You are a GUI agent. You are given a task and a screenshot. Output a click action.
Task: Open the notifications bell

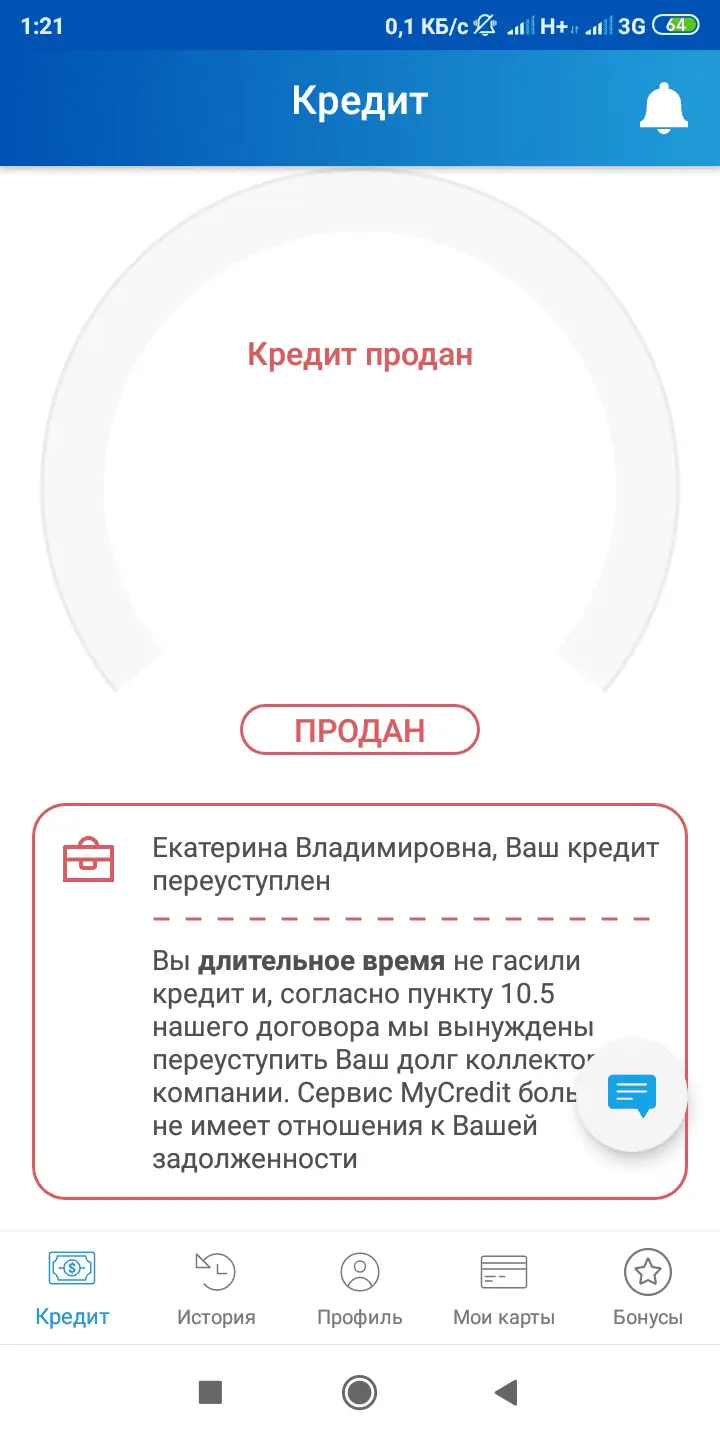[x=665, y=106]
